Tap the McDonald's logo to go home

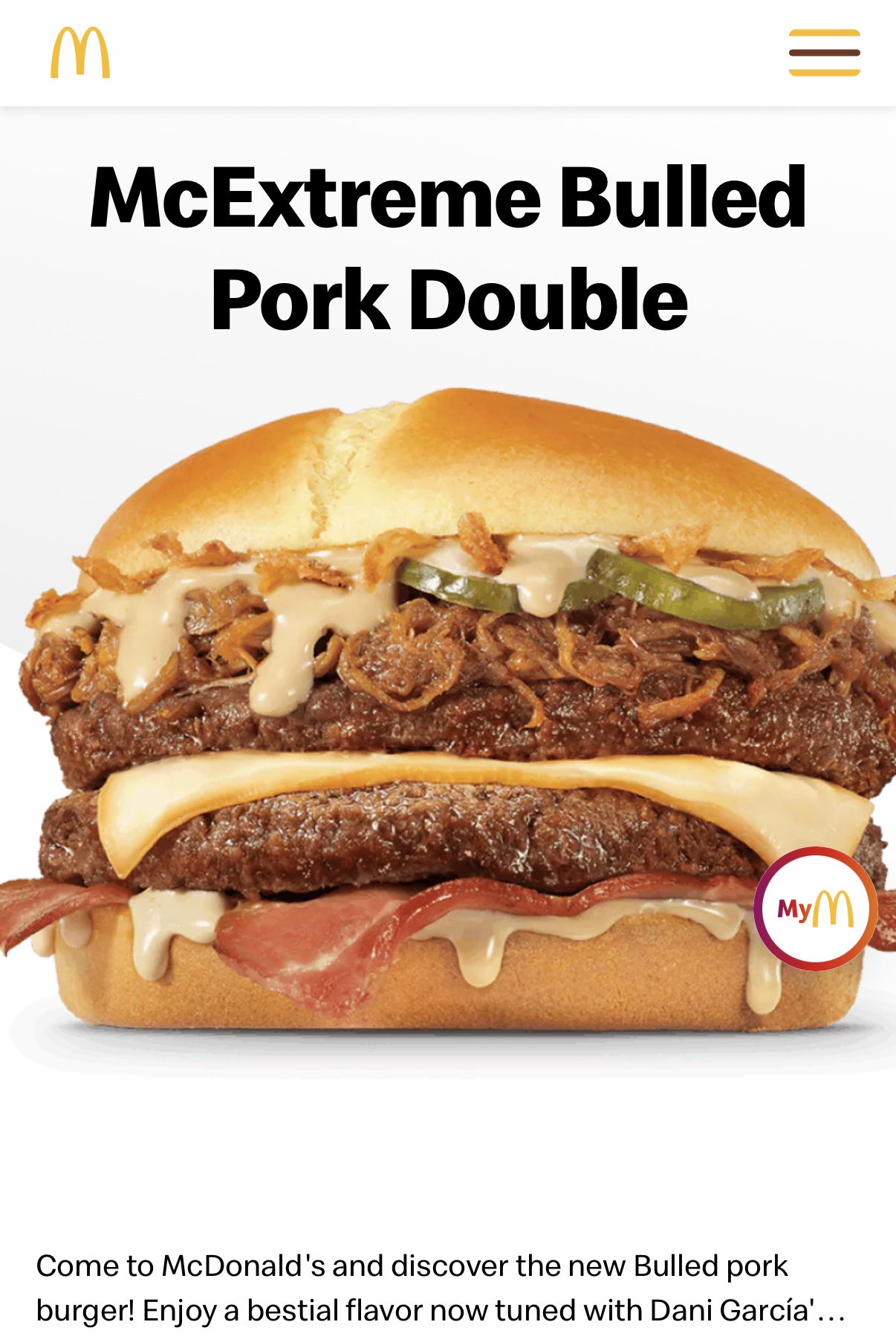coord(80,53)
